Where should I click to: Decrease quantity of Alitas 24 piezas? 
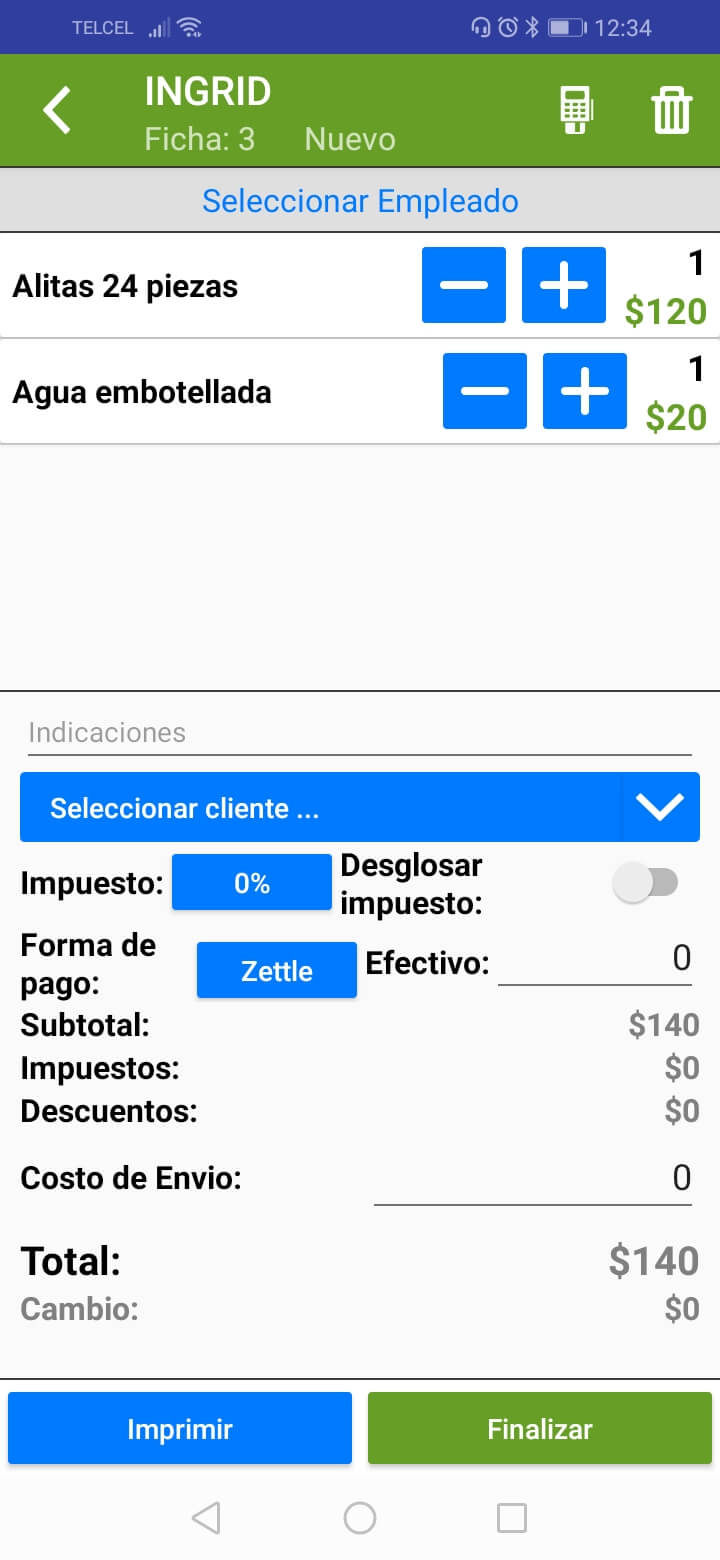tap(464, 285)
